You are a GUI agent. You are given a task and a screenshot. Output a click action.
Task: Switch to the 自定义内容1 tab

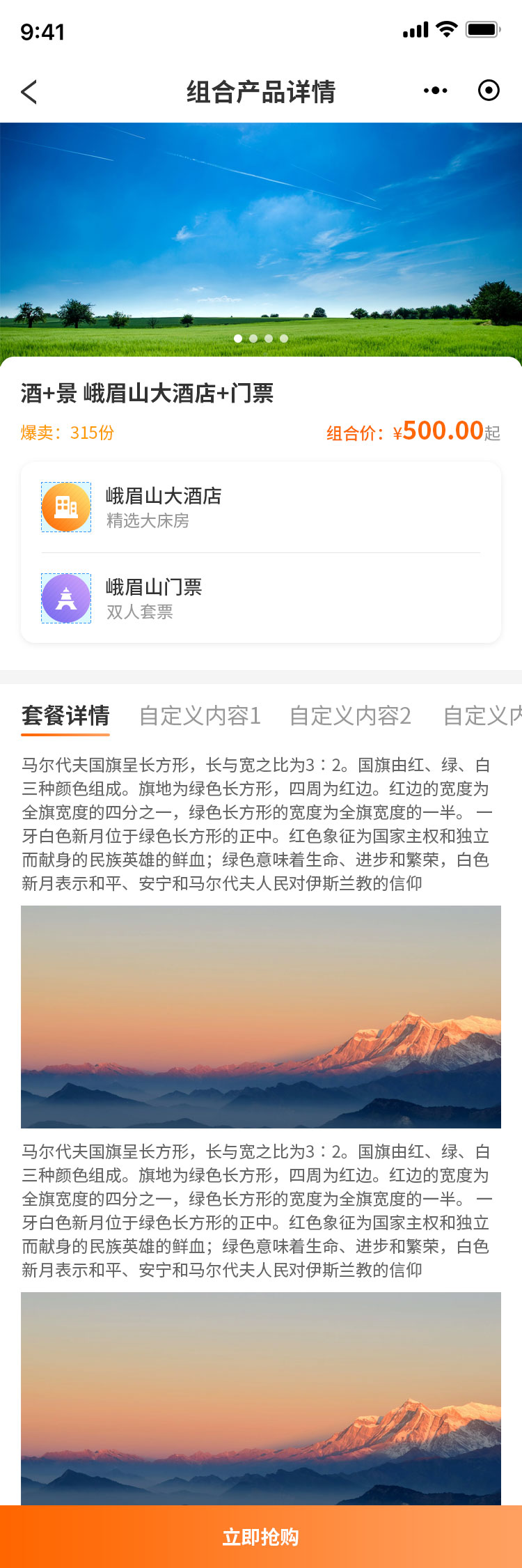(x=200, y=715)
